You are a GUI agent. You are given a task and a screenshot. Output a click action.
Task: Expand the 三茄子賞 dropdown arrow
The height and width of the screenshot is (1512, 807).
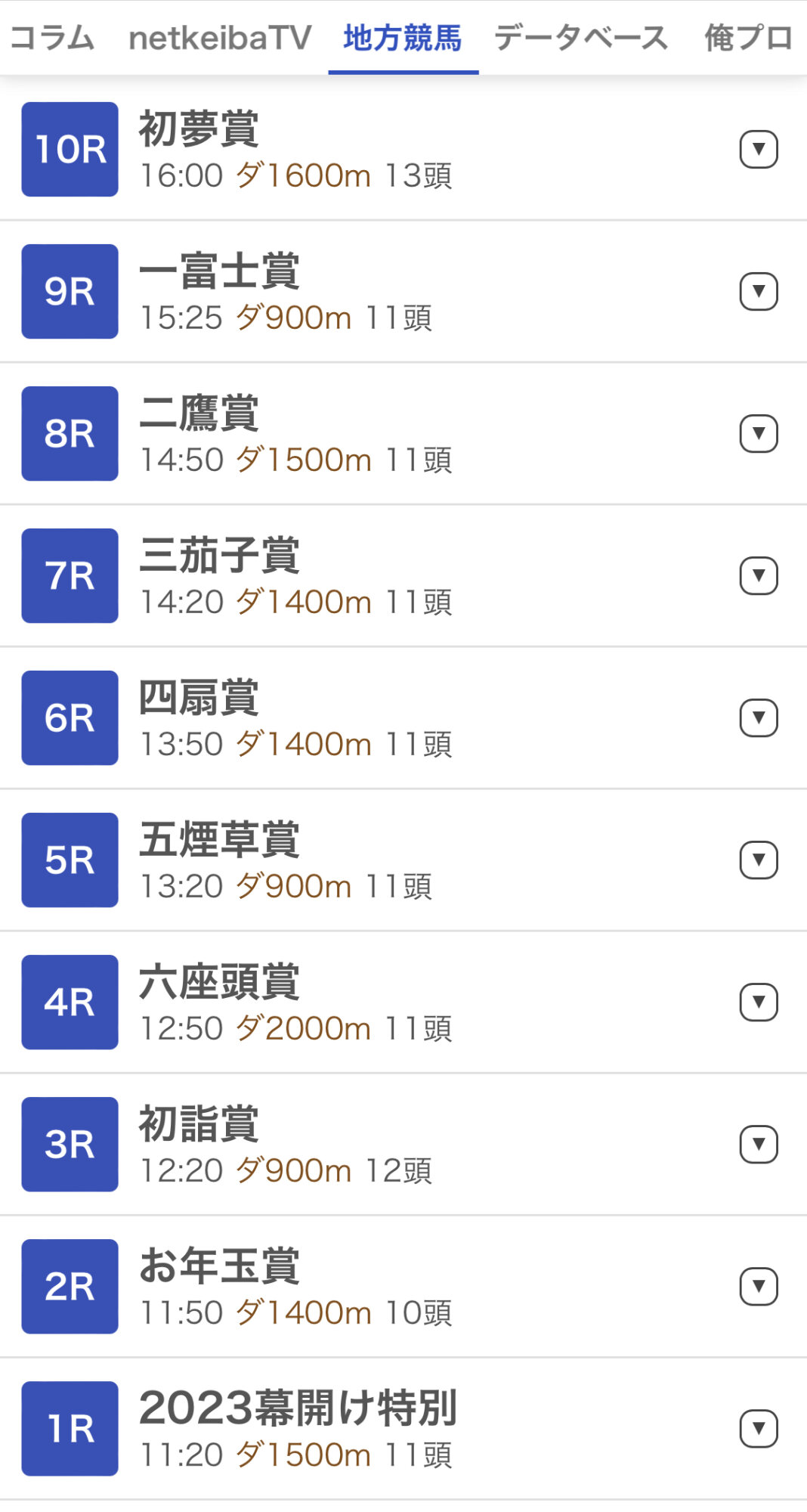pyautogui.click(x=759, y=576)
